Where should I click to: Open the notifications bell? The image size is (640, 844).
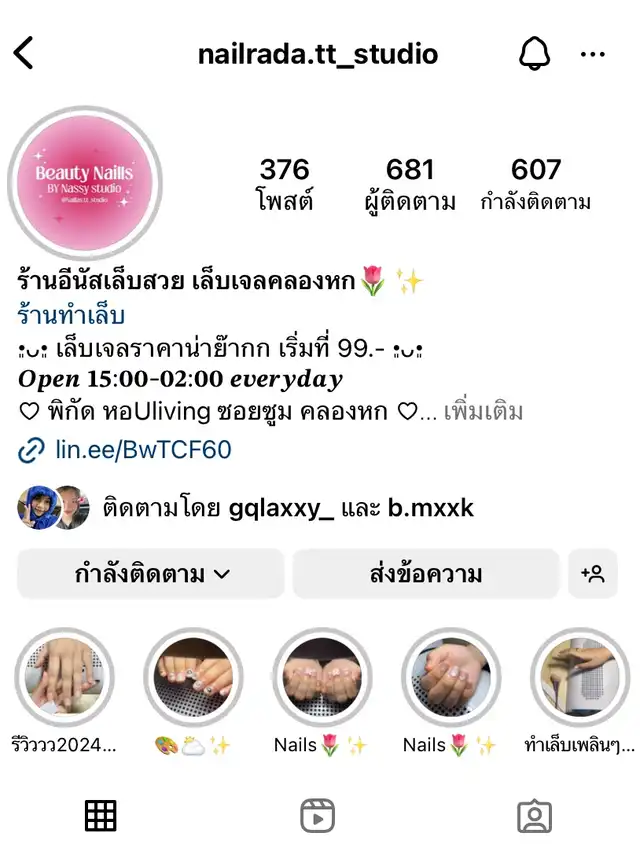[x=535, y=53]
